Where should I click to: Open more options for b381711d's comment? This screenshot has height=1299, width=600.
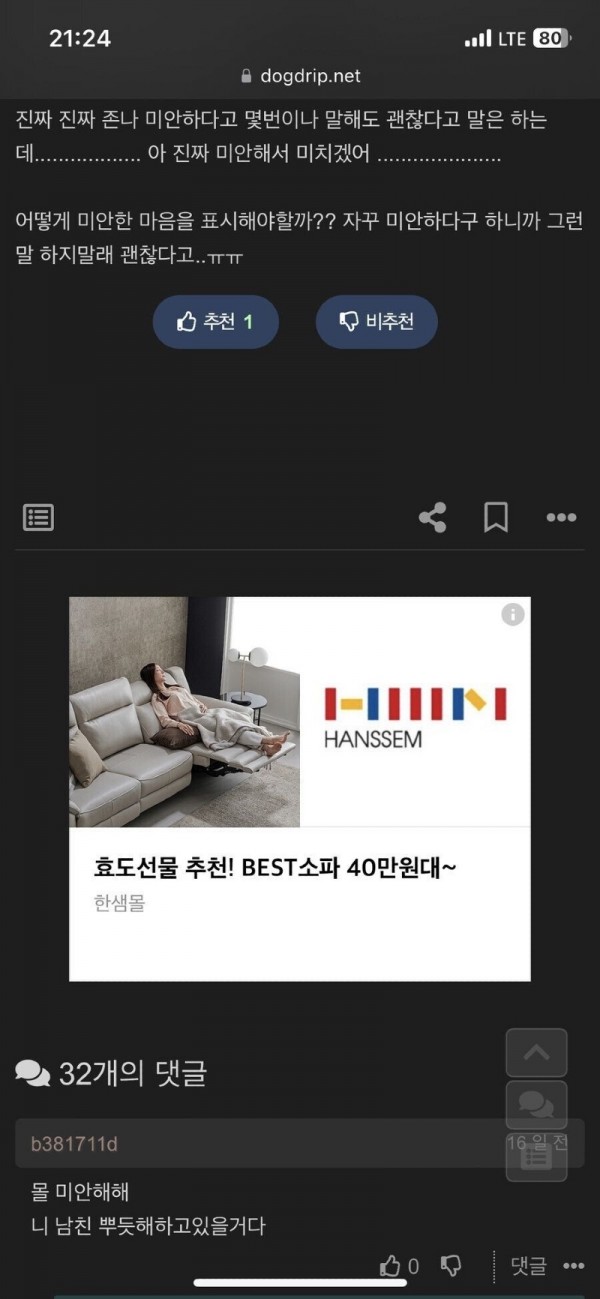tap(573, 1266)
